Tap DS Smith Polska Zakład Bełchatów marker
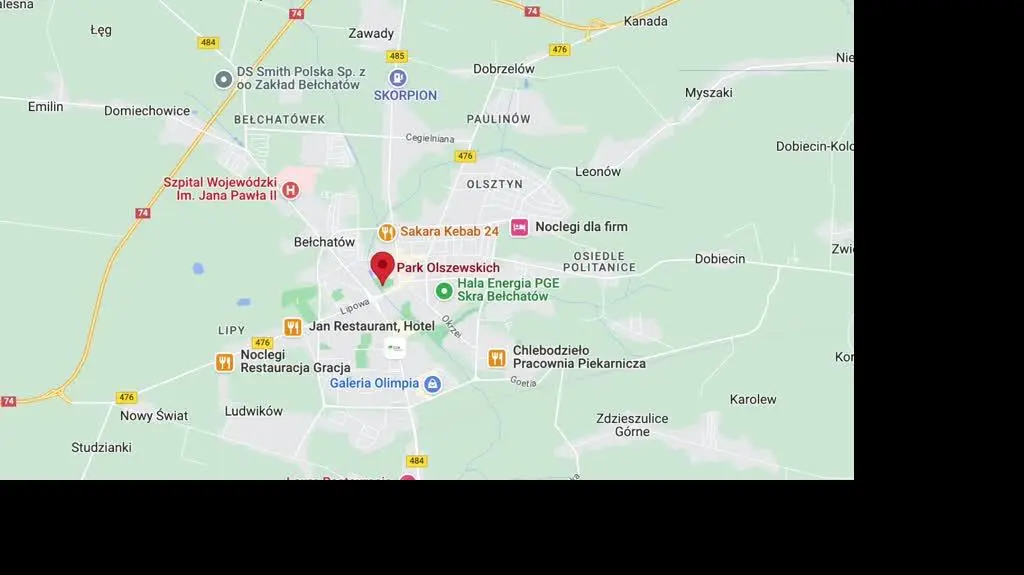Viewport: 1024px width, 575px height. click(x=224, y=79)
